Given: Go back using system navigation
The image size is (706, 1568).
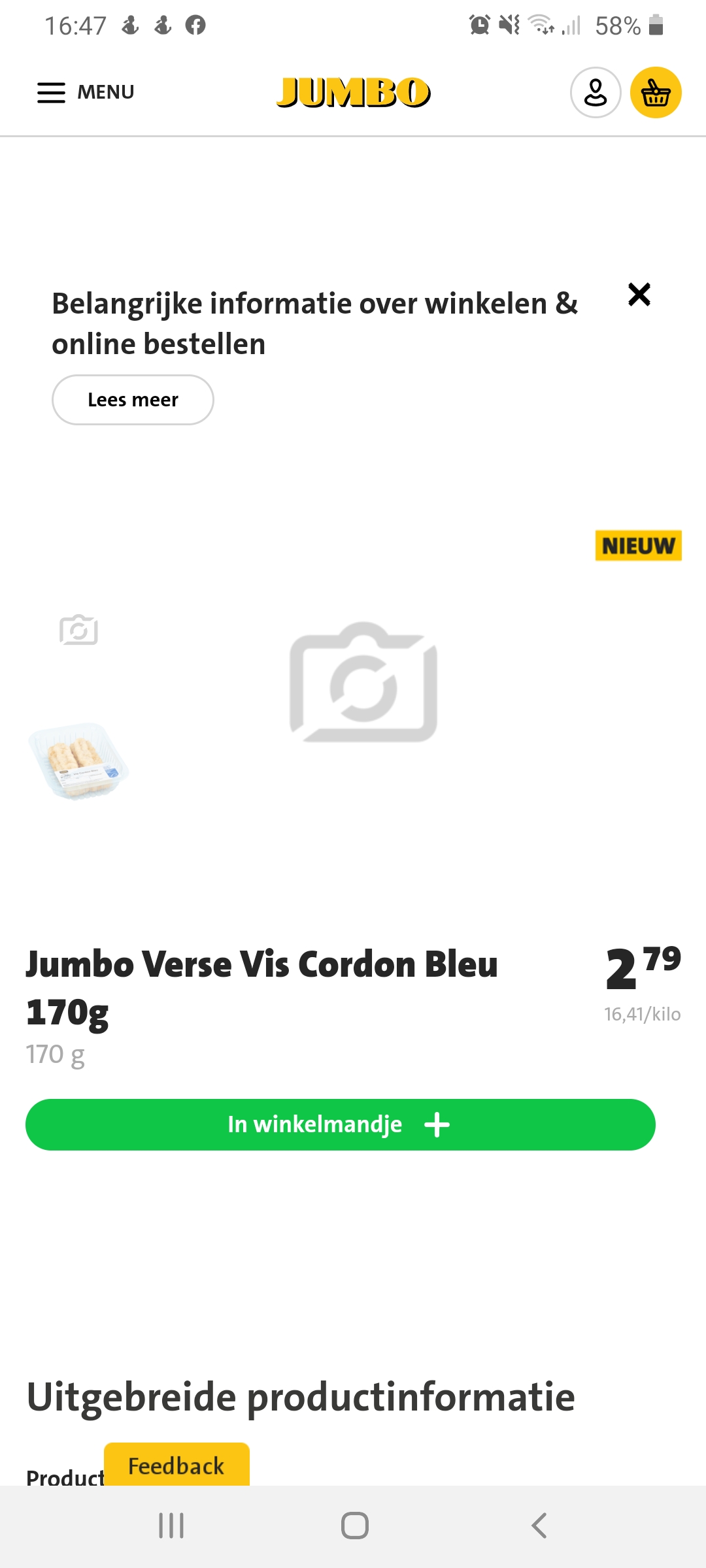Looking at the screenshot, I should click(539, 1526).
